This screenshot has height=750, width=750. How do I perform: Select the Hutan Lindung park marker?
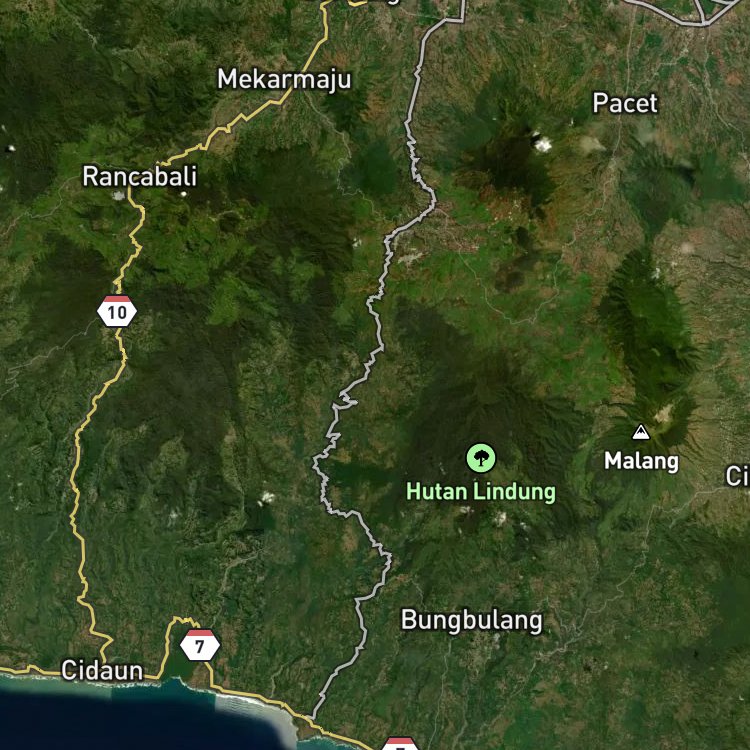coord(481,459)
